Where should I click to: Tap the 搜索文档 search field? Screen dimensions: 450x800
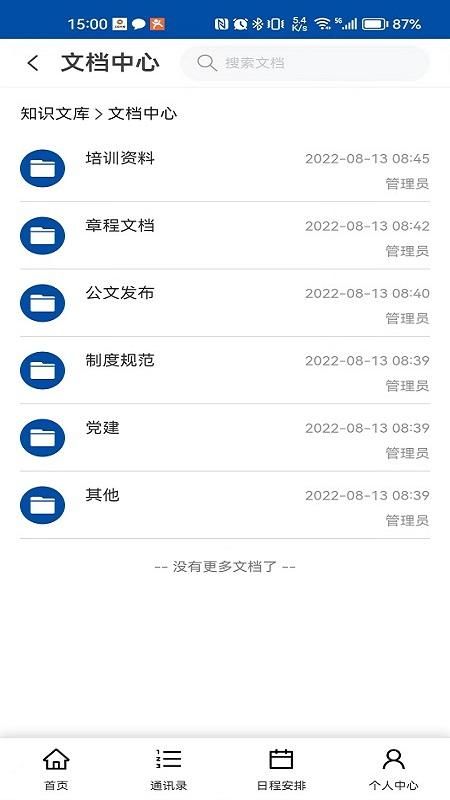305,63
